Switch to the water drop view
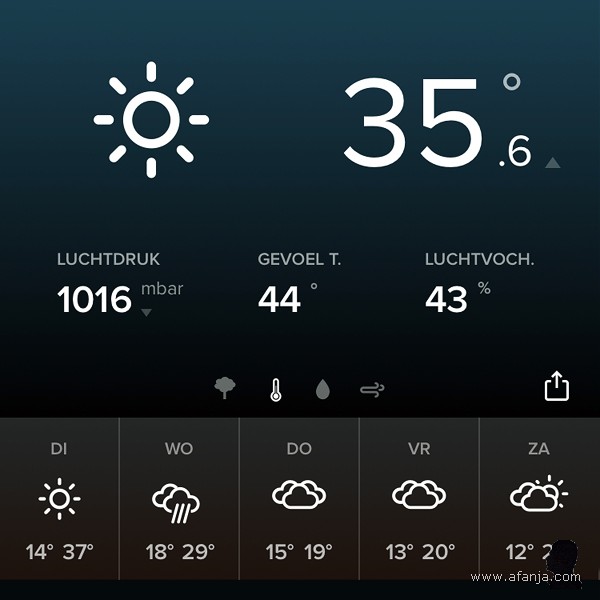Screen dimensions: 600x600 click(x=322, y=390)
